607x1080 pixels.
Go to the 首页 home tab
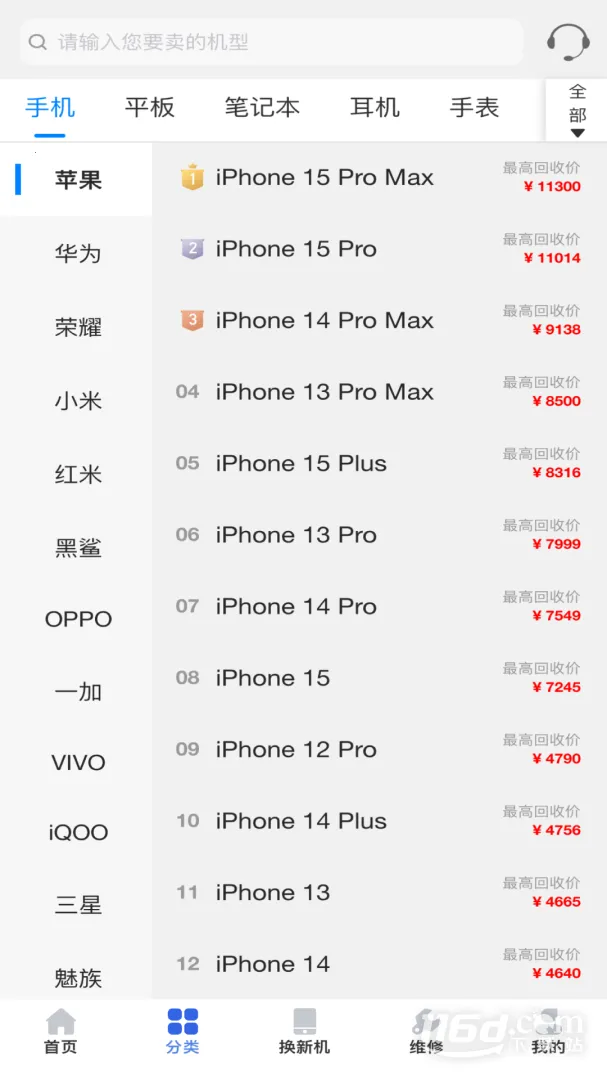[x=60, y=1032]
